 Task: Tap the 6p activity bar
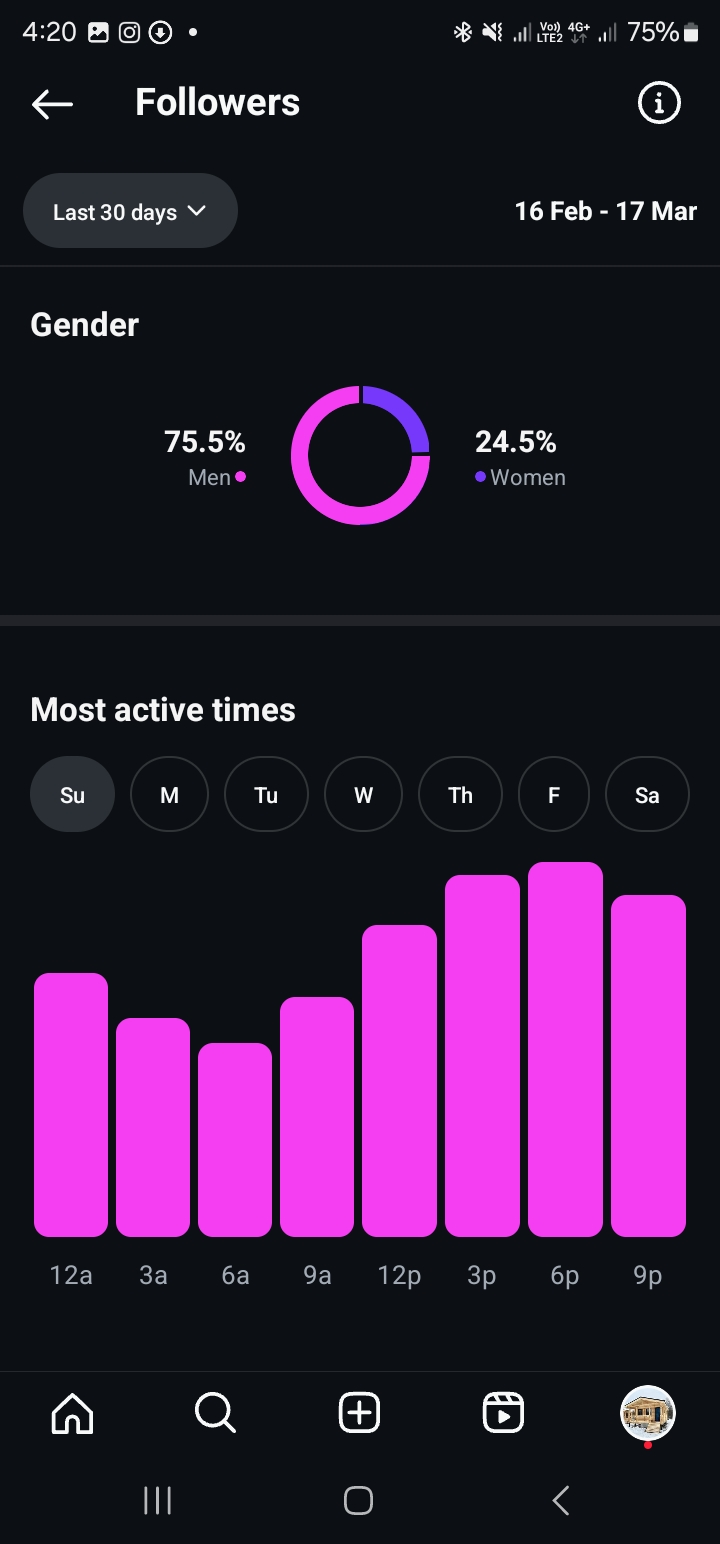(x=565, y=1049)
